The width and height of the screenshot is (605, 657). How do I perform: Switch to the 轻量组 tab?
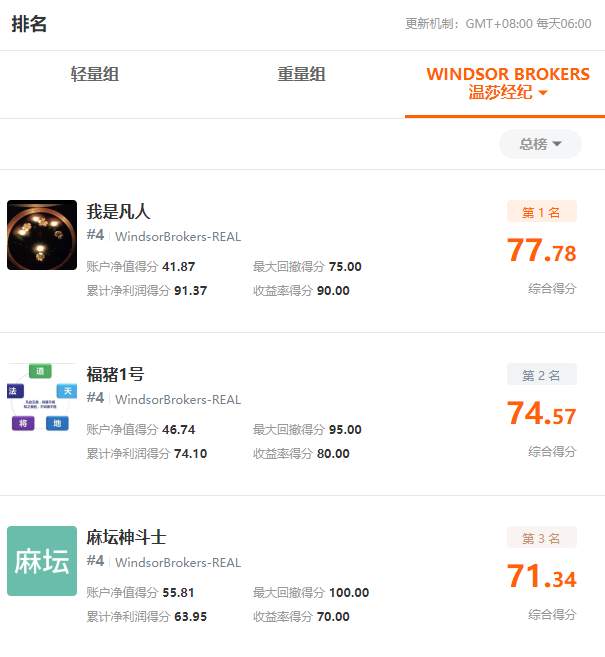click(95, 75)
